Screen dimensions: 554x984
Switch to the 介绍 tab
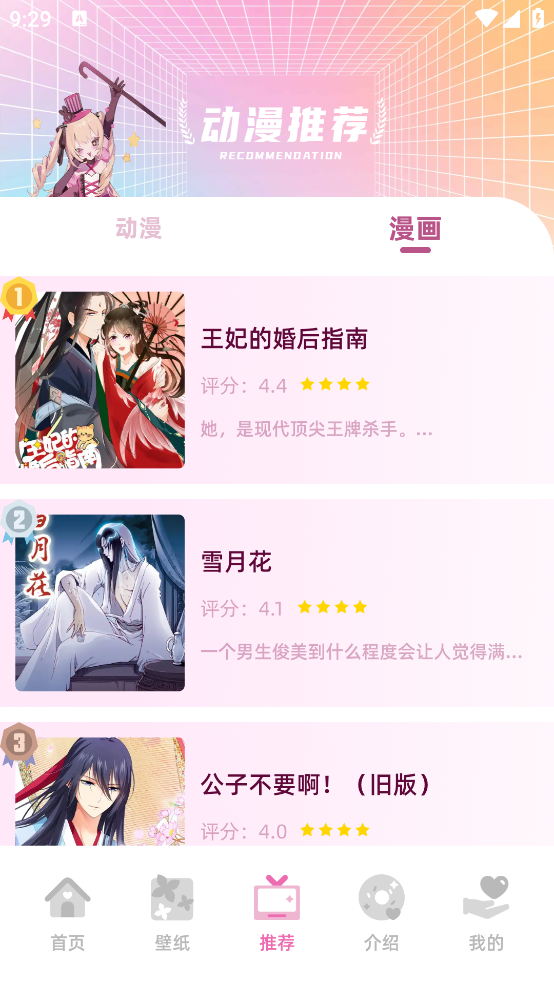pyautogui.click(x=381, y=914)
